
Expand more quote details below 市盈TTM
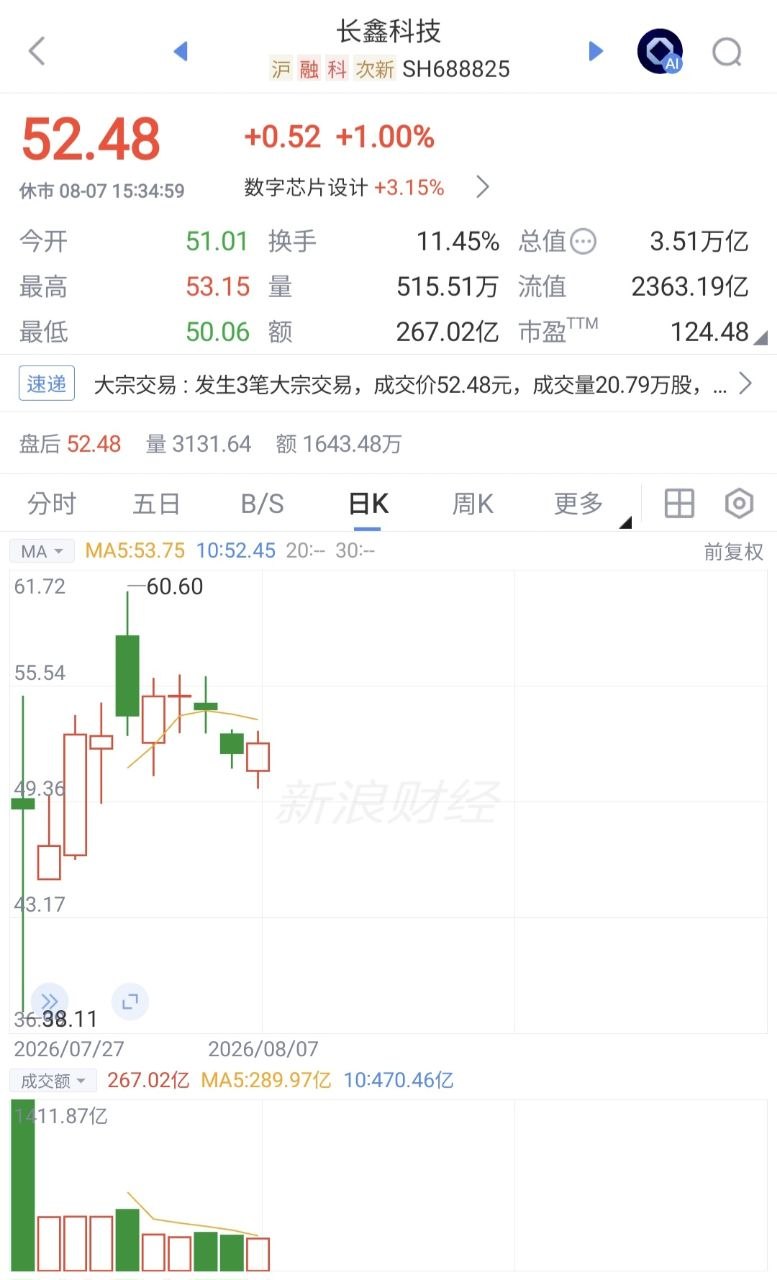(x=761, y=338)
